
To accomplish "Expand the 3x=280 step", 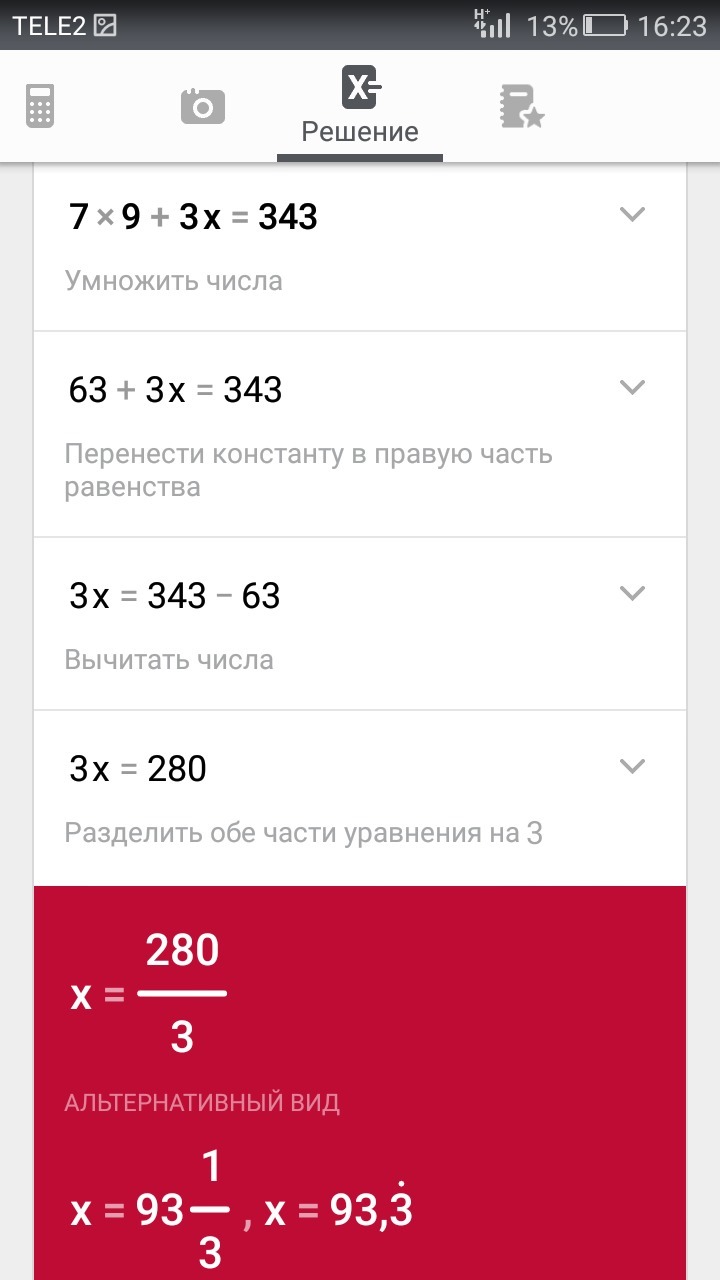I will pos(632,767).
